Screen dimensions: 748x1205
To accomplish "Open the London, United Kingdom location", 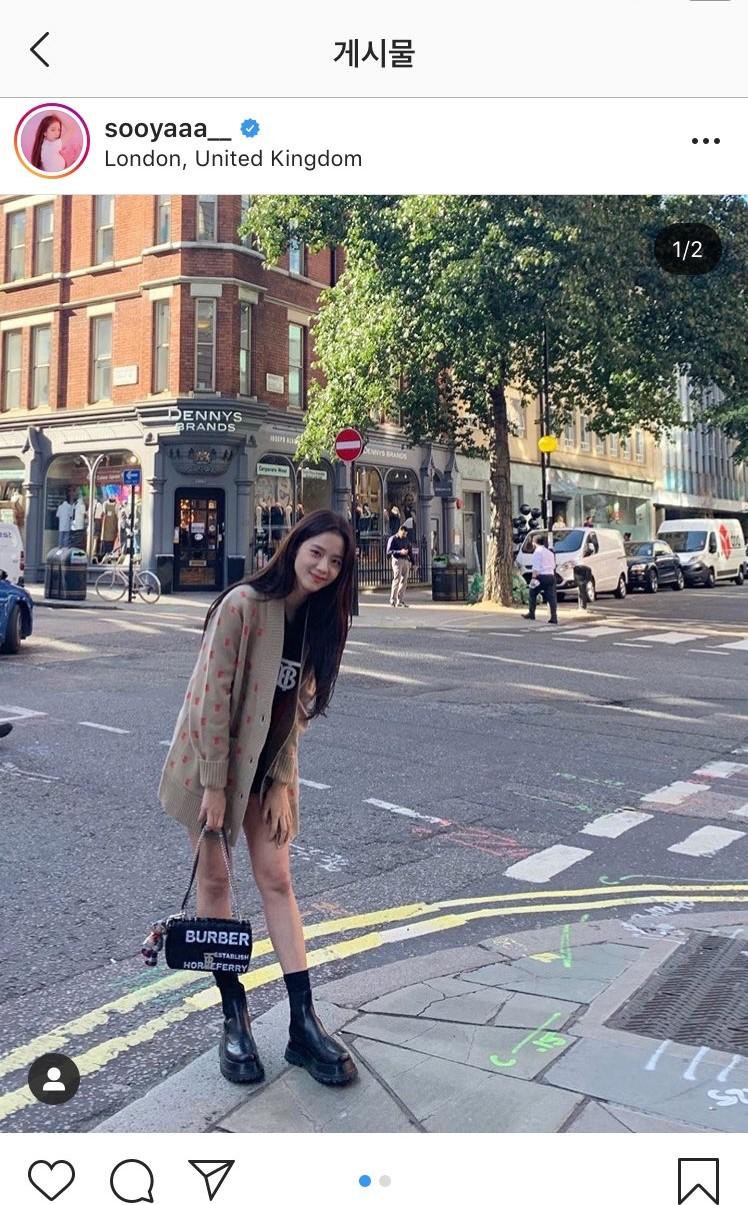I will point(233,159).
